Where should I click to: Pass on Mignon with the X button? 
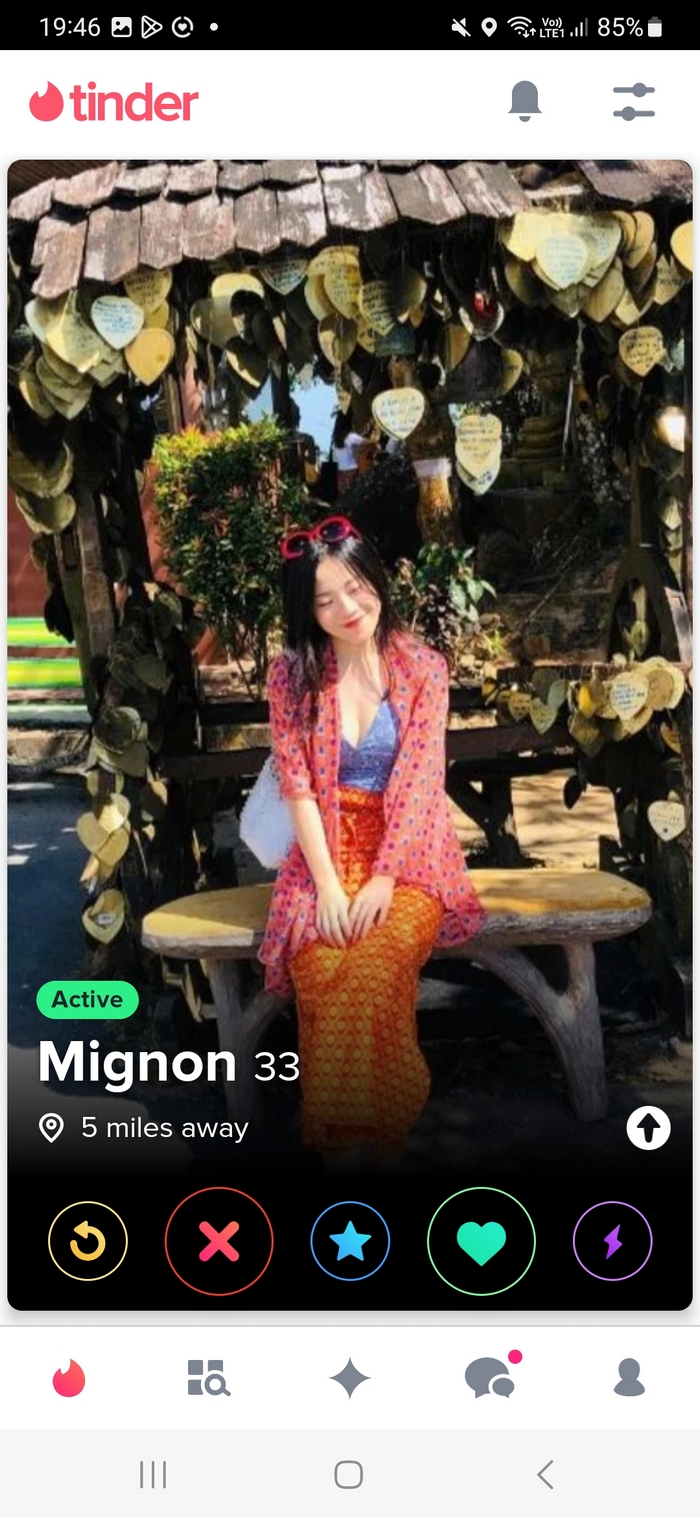(x=219, y=1241)
